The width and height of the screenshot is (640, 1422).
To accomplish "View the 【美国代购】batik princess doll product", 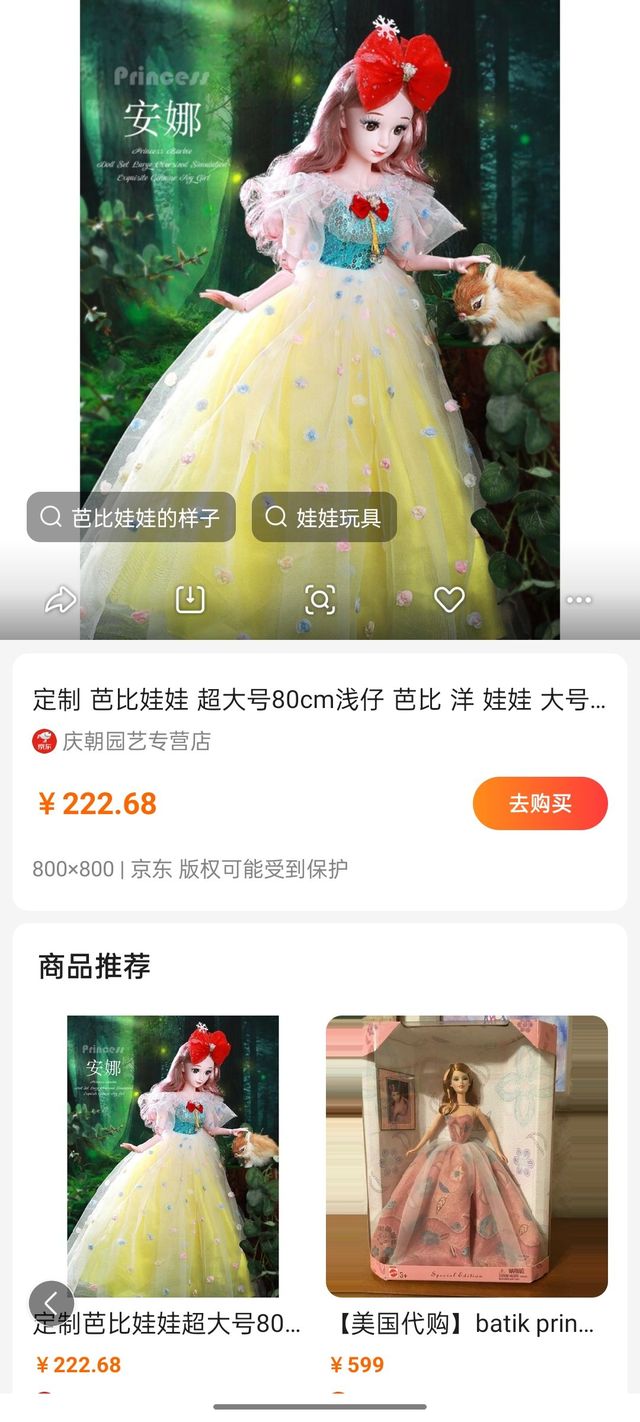I will pos(467,1156).
